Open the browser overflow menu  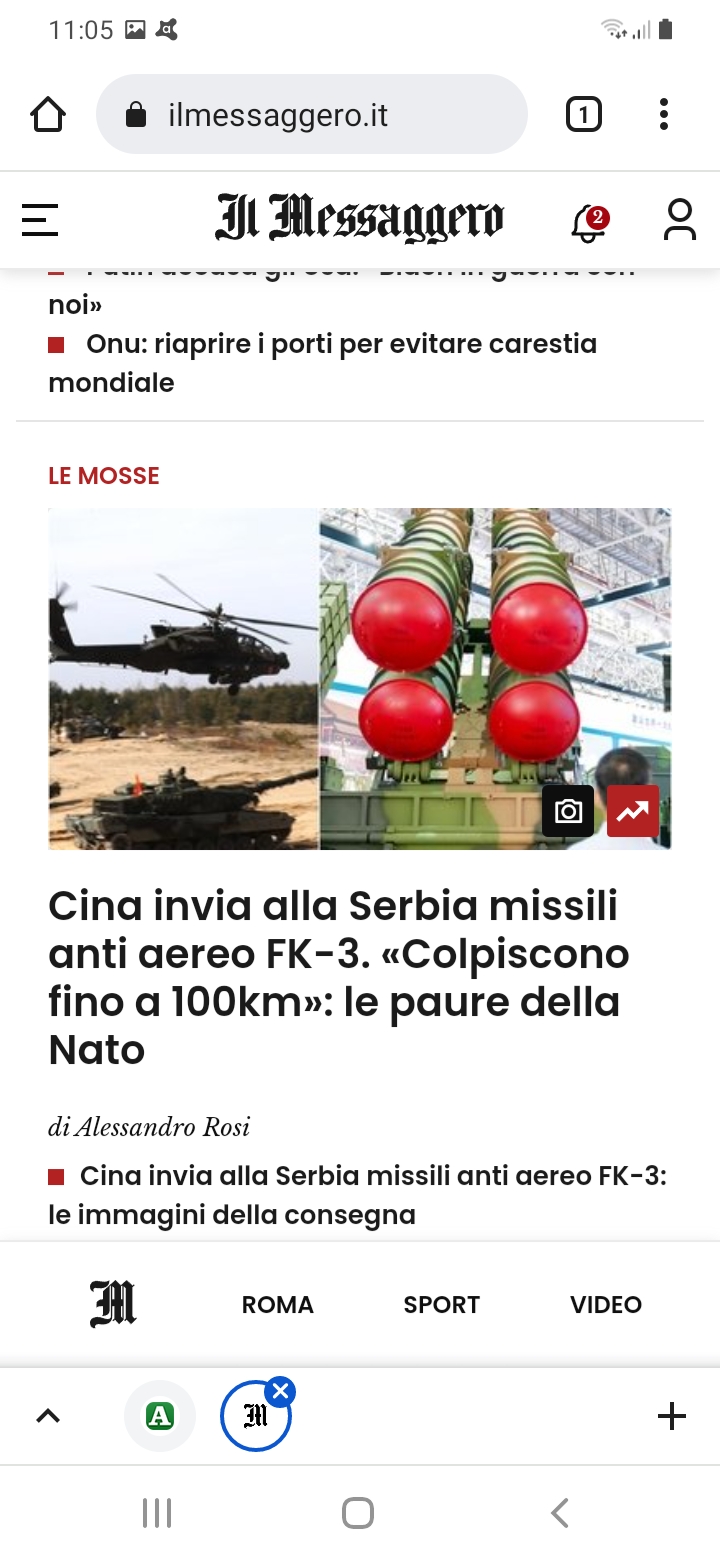[x=663, y=115]
